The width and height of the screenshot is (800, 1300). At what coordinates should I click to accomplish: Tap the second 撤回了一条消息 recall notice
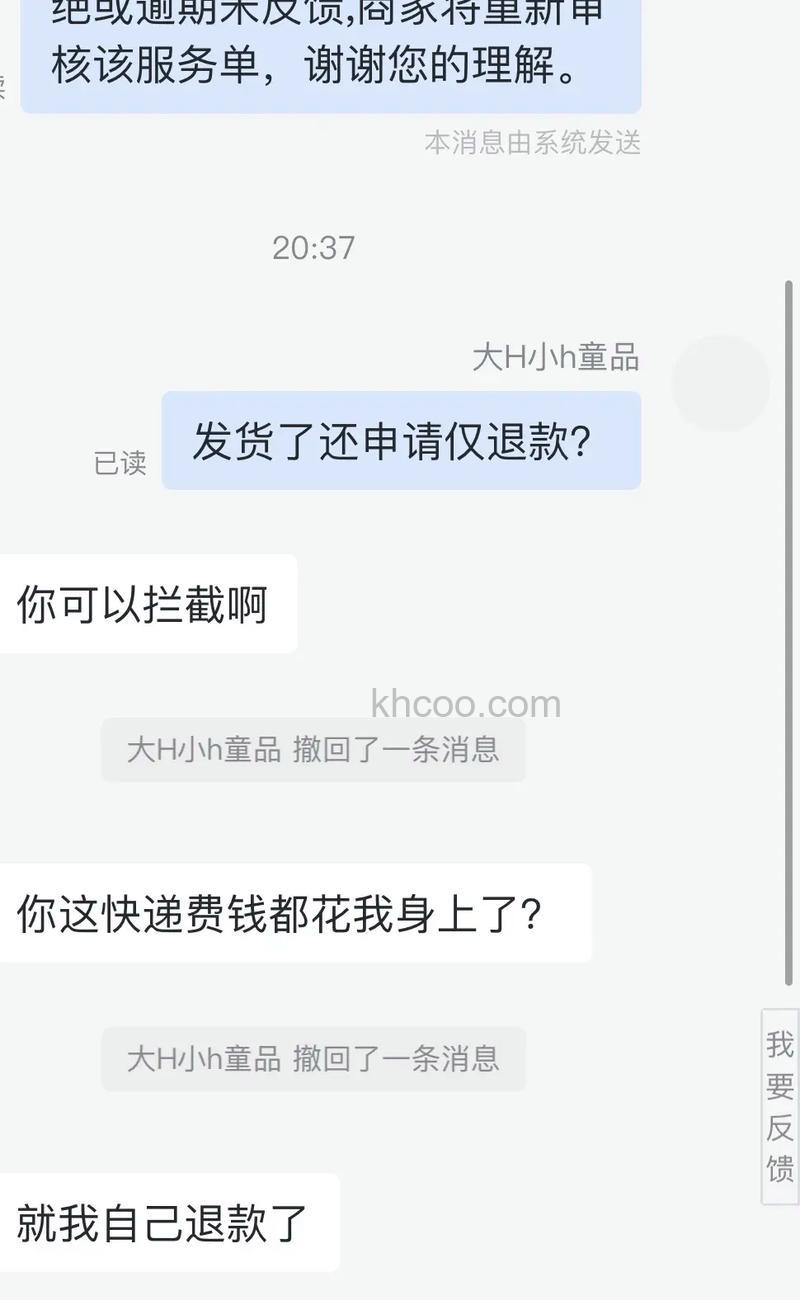314,1058
